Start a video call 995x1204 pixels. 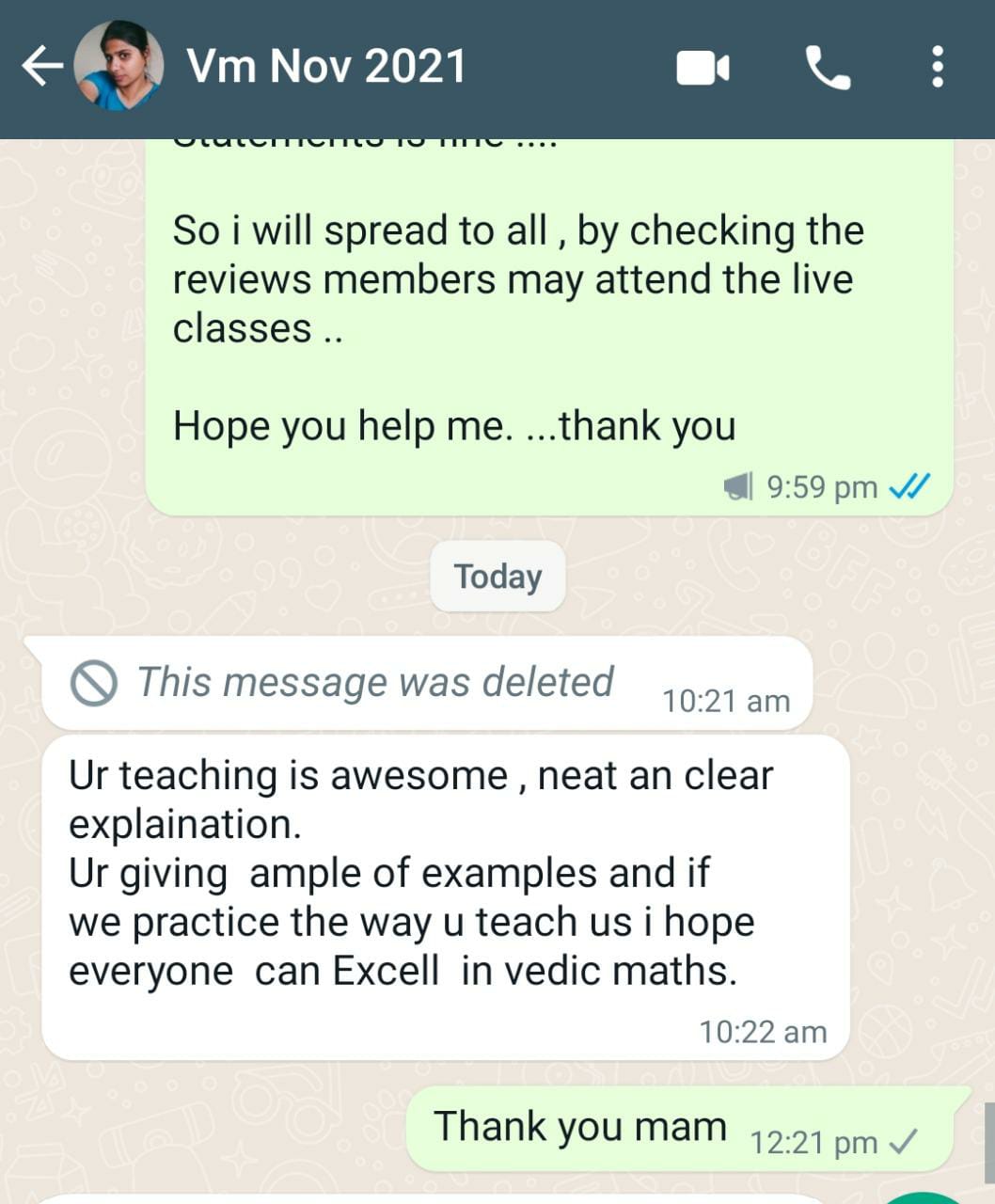click(703, 68)
